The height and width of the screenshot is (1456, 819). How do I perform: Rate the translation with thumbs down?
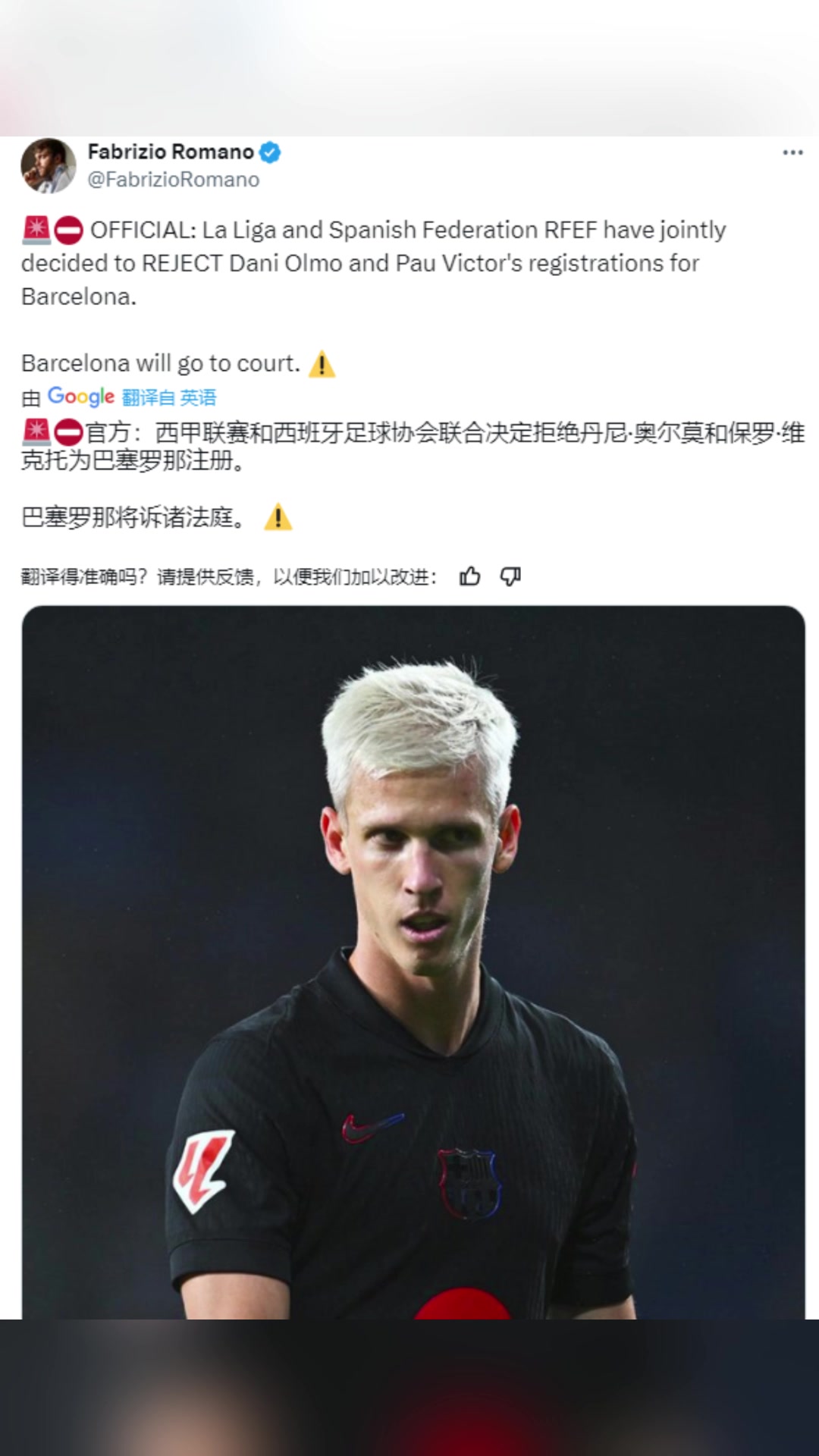click(510, 577)
